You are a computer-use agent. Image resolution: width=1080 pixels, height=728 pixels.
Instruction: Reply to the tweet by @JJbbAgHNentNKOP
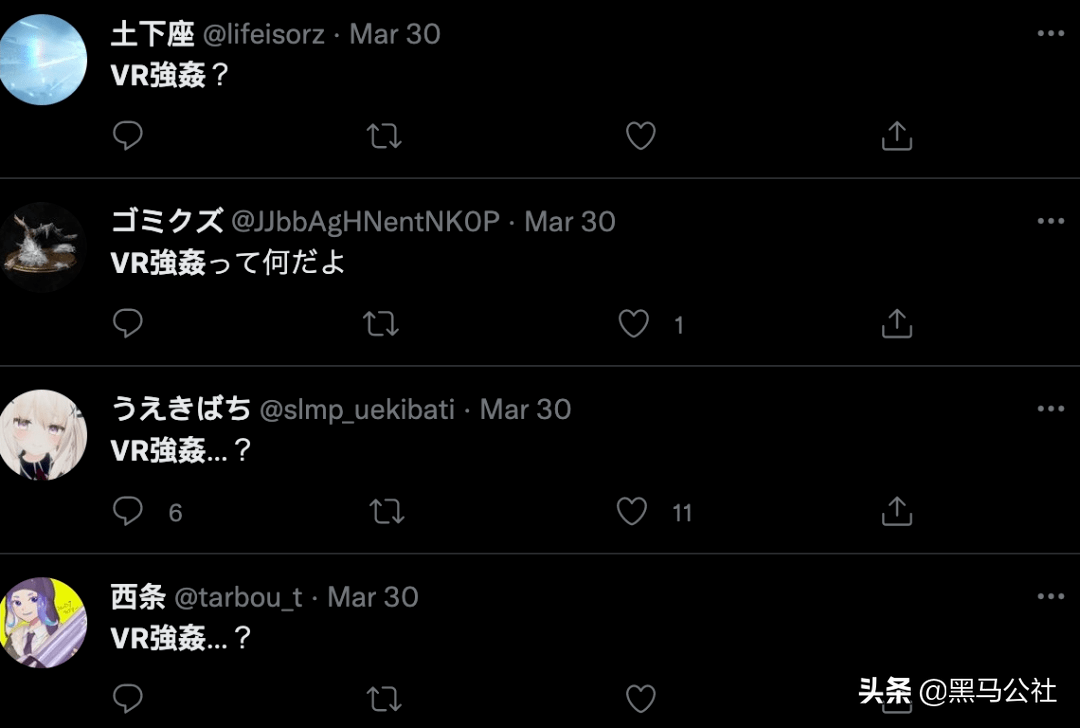[x=127, y=323]
